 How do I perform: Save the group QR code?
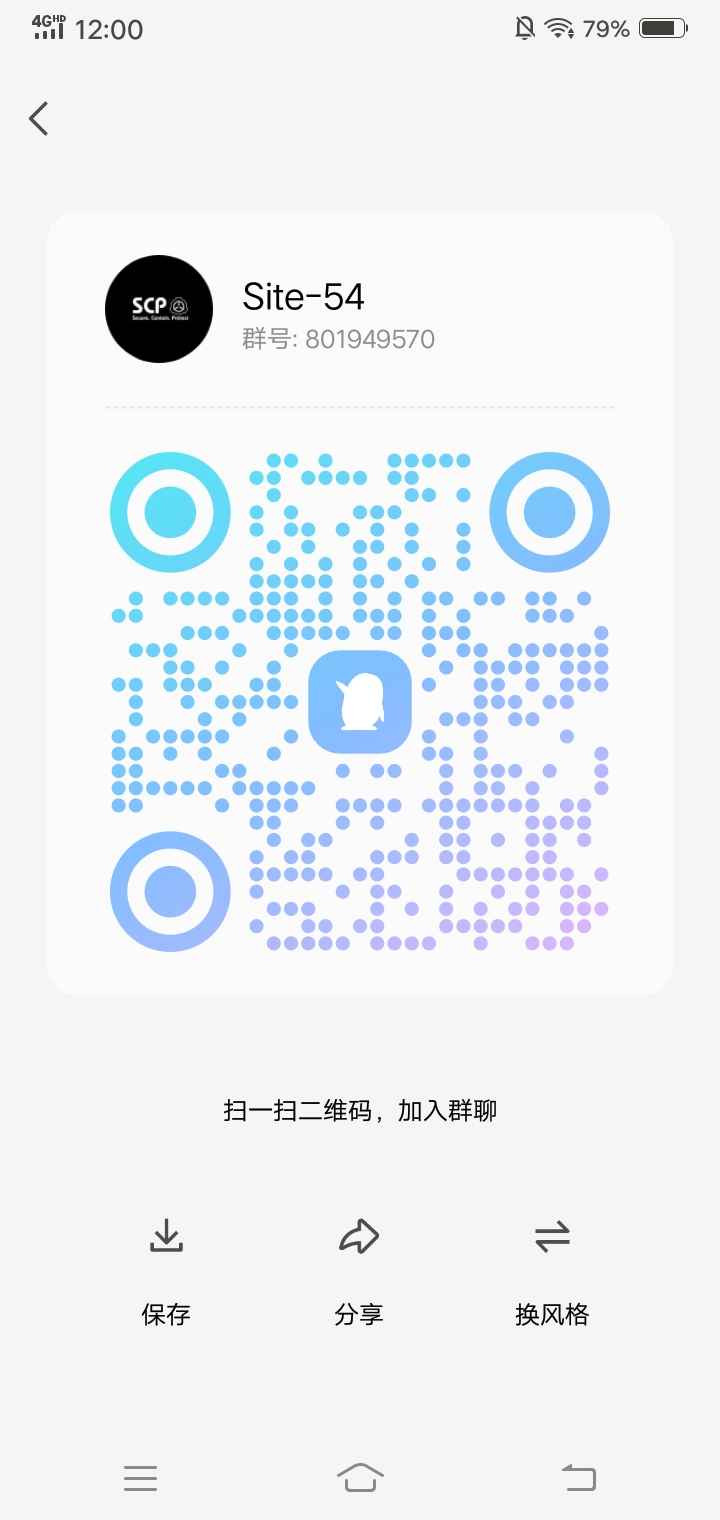point(166,1270)
